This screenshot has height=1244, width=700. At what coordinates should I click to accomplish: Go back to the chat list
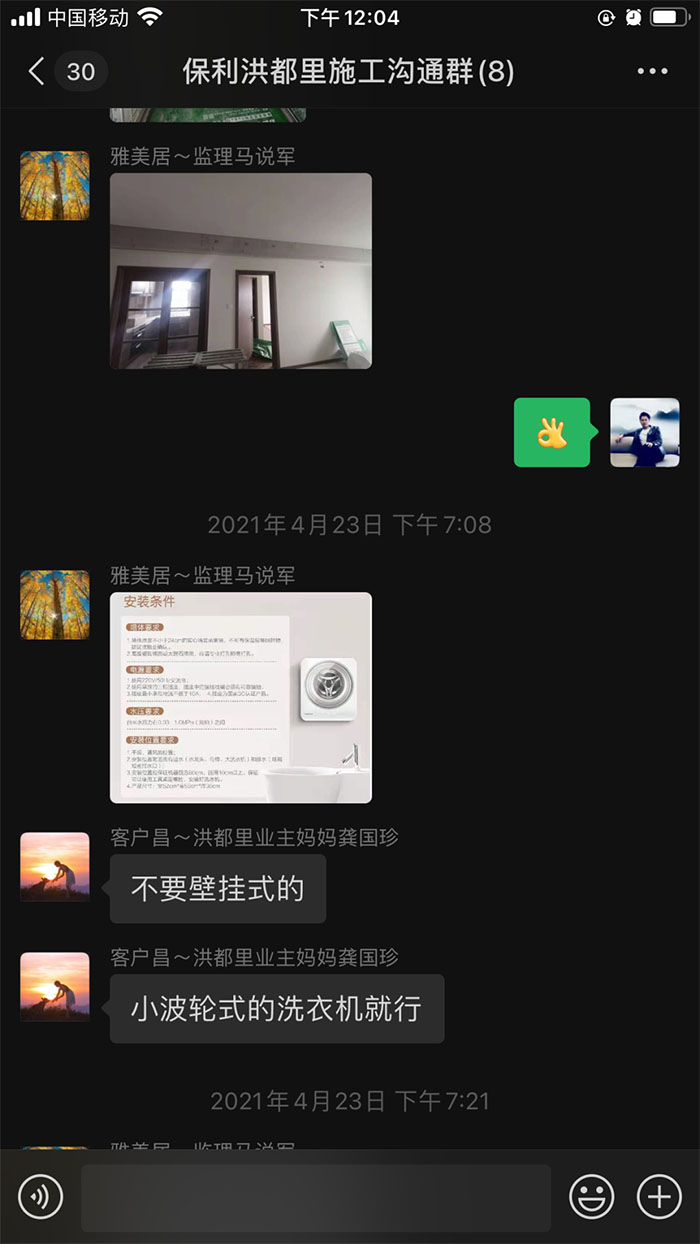click(38, 72)
